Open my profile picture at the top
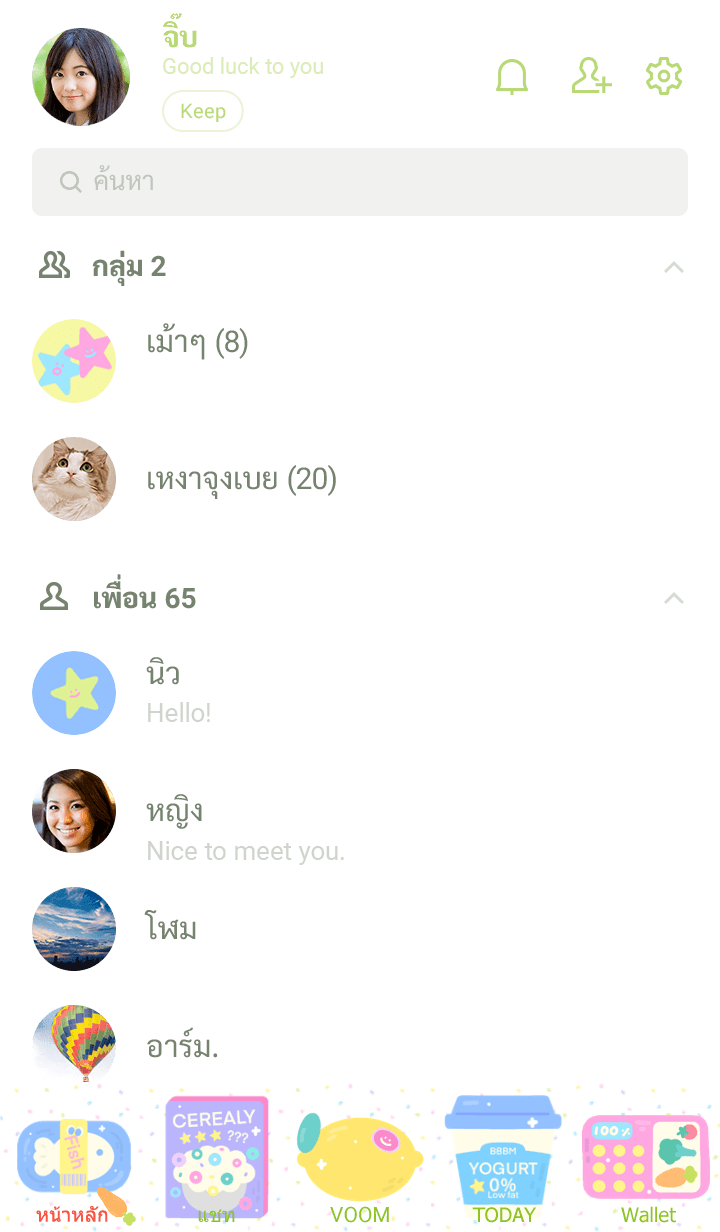 [81, 77]
